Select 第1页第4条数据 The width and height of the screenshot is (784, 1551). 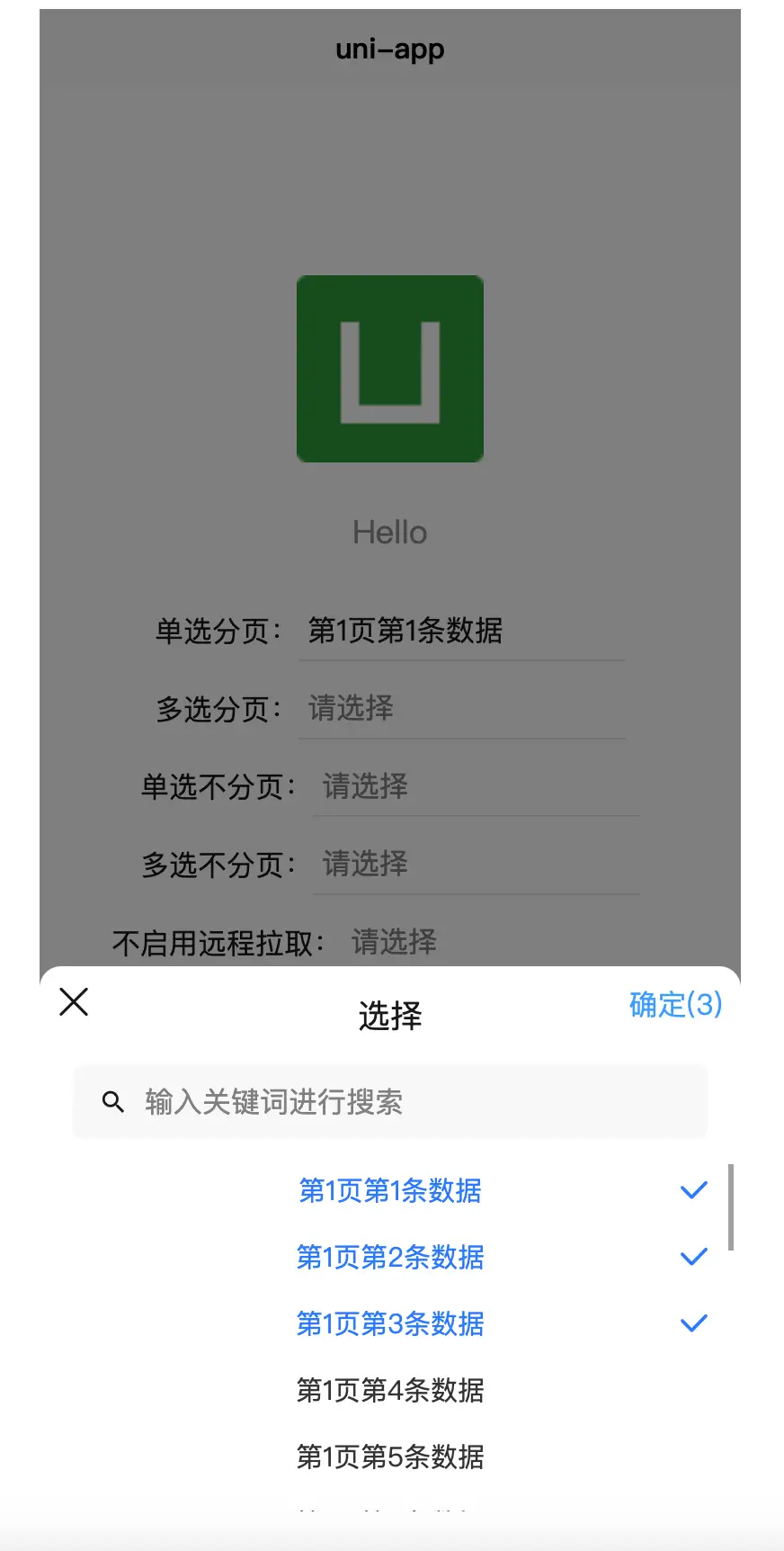390,1390
